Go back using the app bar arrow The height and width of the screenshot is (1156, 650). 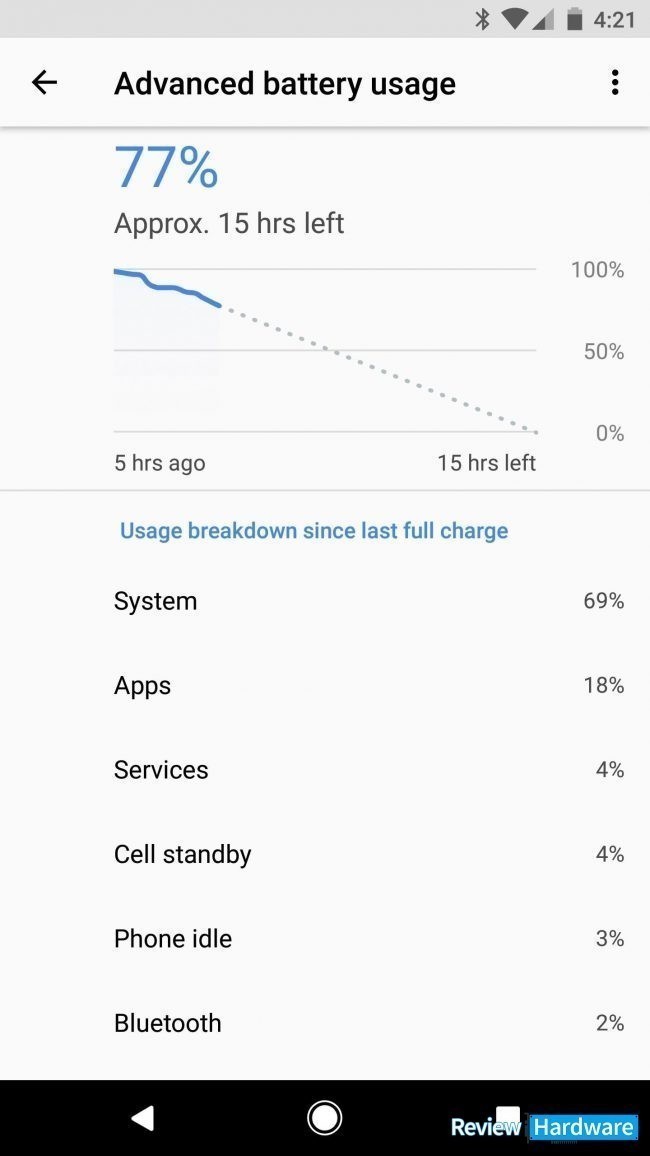point(44,83)
